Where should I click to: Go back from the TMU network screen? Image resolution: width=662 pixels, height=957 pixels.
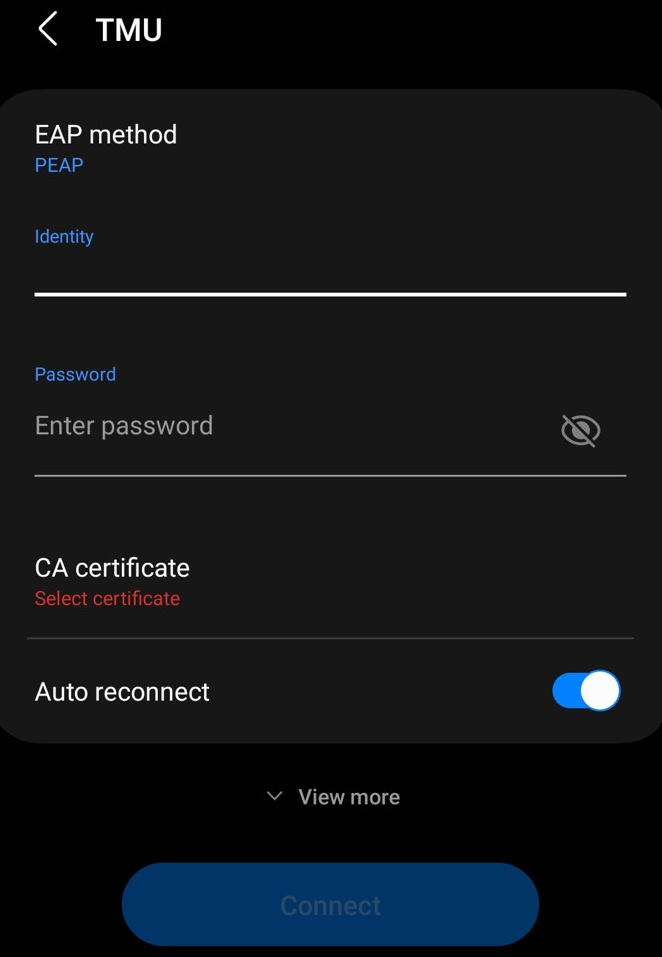pyautogui.click(x=47, y=29)
